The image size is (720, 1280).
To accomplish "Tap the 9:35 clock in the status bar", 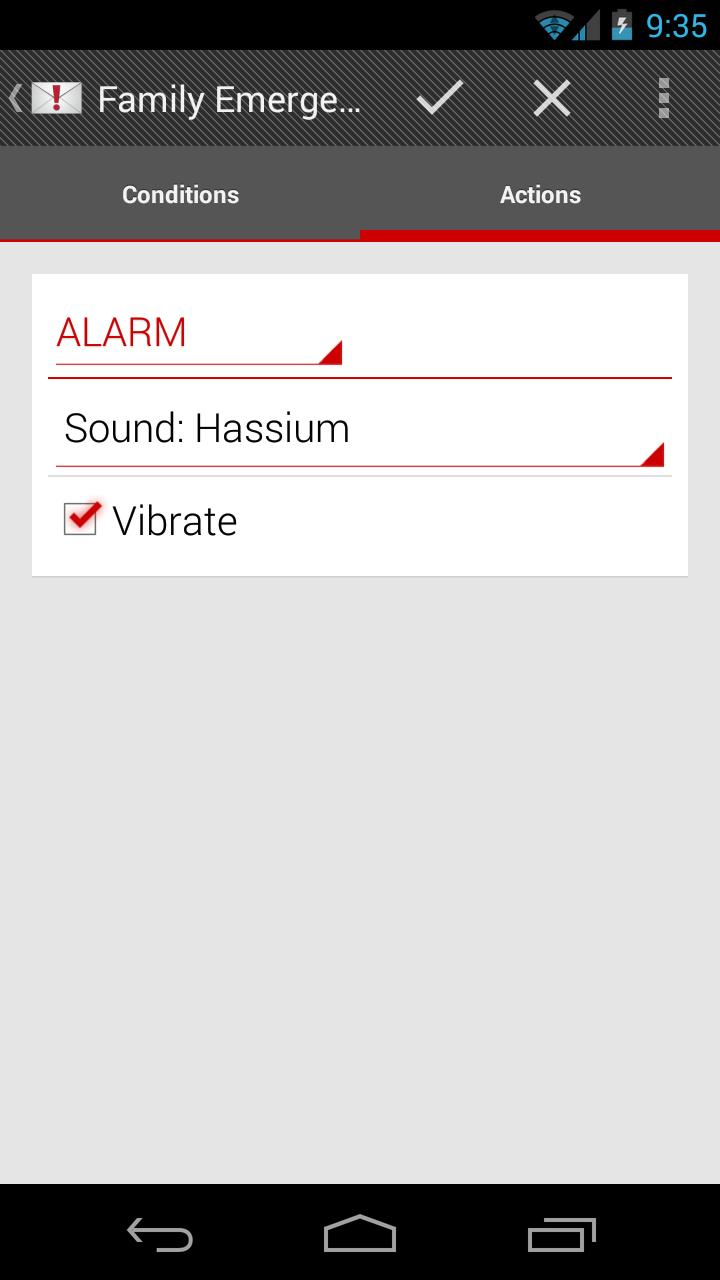I will (675, 24).
